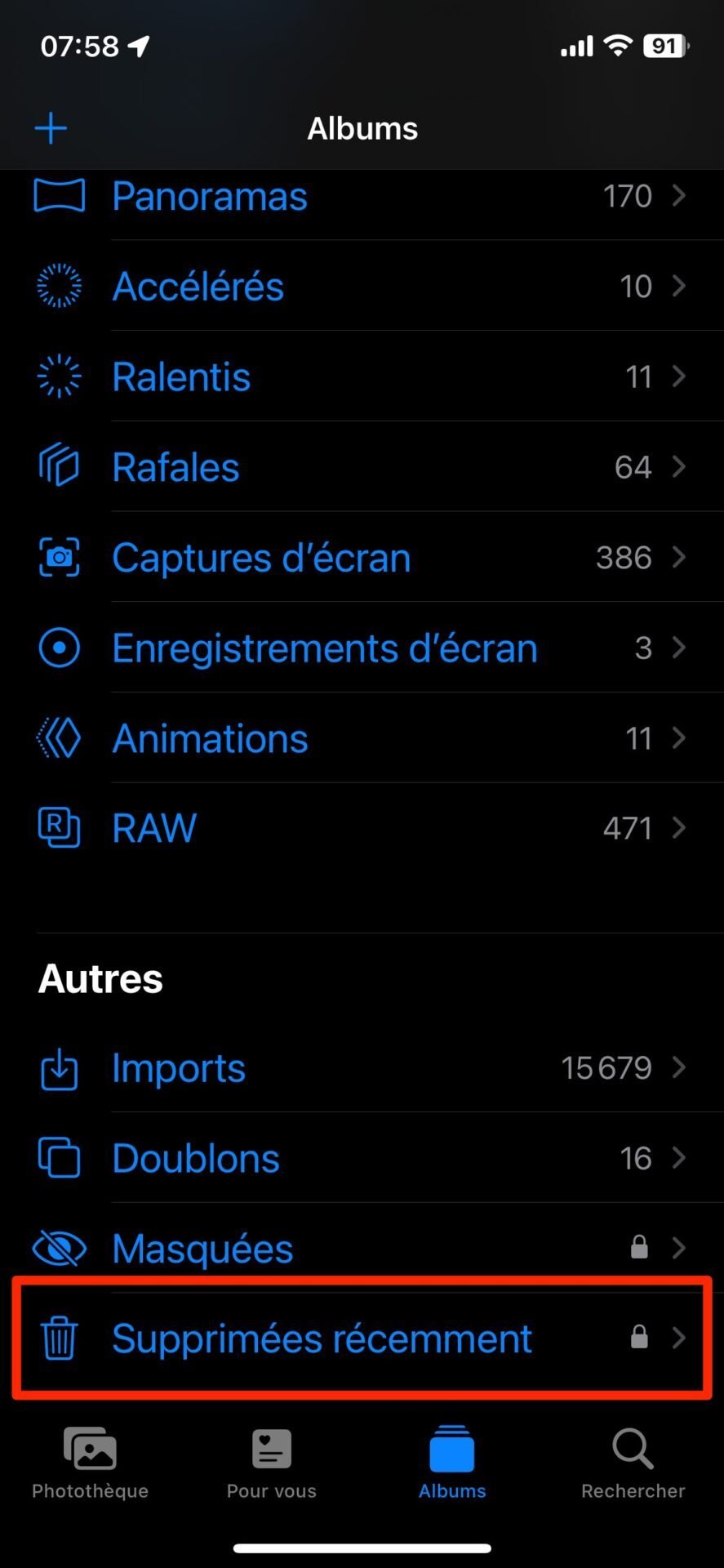This screenshot has width=724, height=1568.
Task: Open Enregistrements d'écran album
Action: tap(362, 648)
